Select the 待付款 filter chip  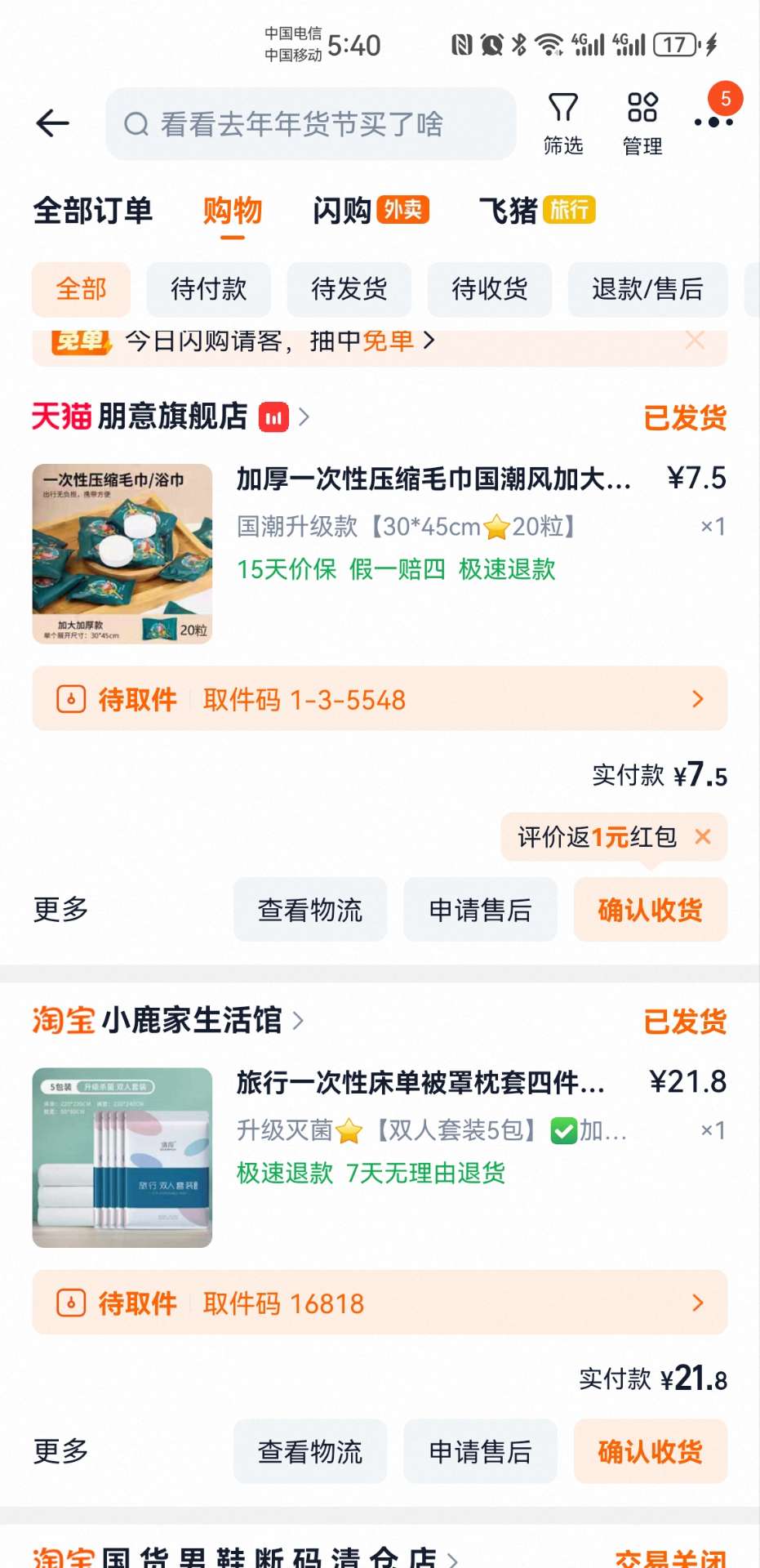pyautogui.click(x=208, y=289)
